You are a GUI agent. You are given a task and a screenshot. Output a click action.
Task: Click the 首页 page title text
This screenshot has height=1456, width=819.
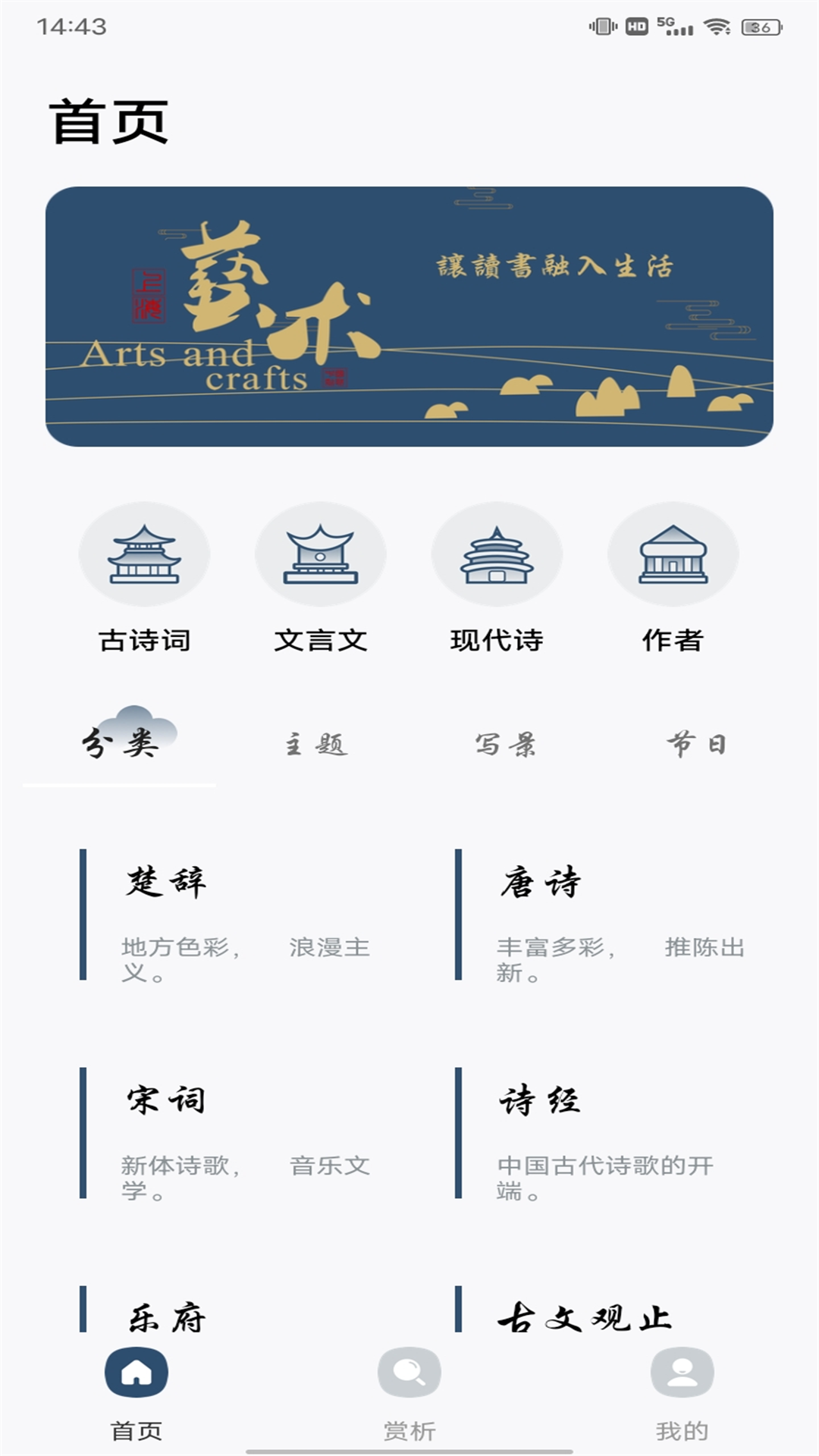(110, 121)
